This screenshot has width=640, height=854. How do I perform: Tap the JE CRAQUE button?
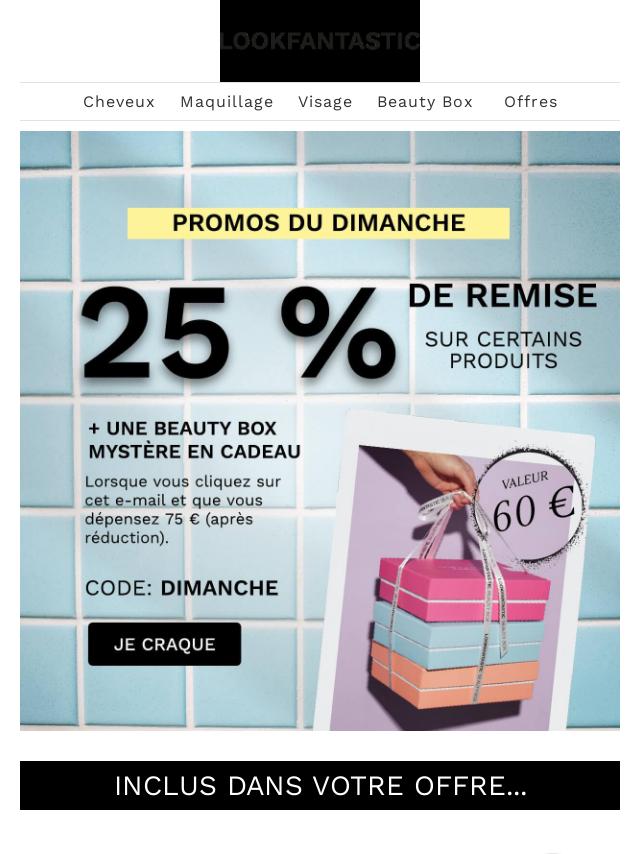click(165, 644)
